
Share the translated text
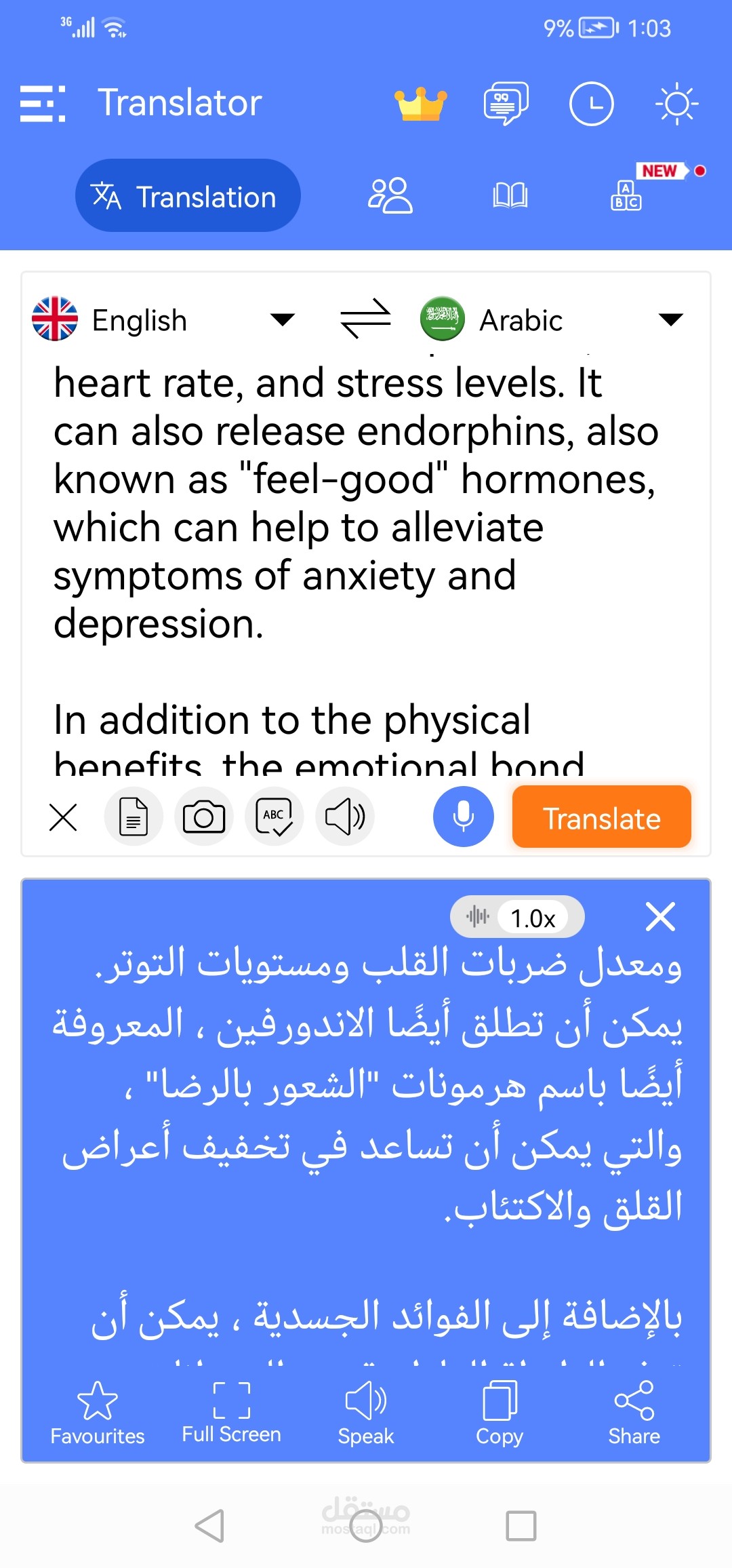[634, 1413]
